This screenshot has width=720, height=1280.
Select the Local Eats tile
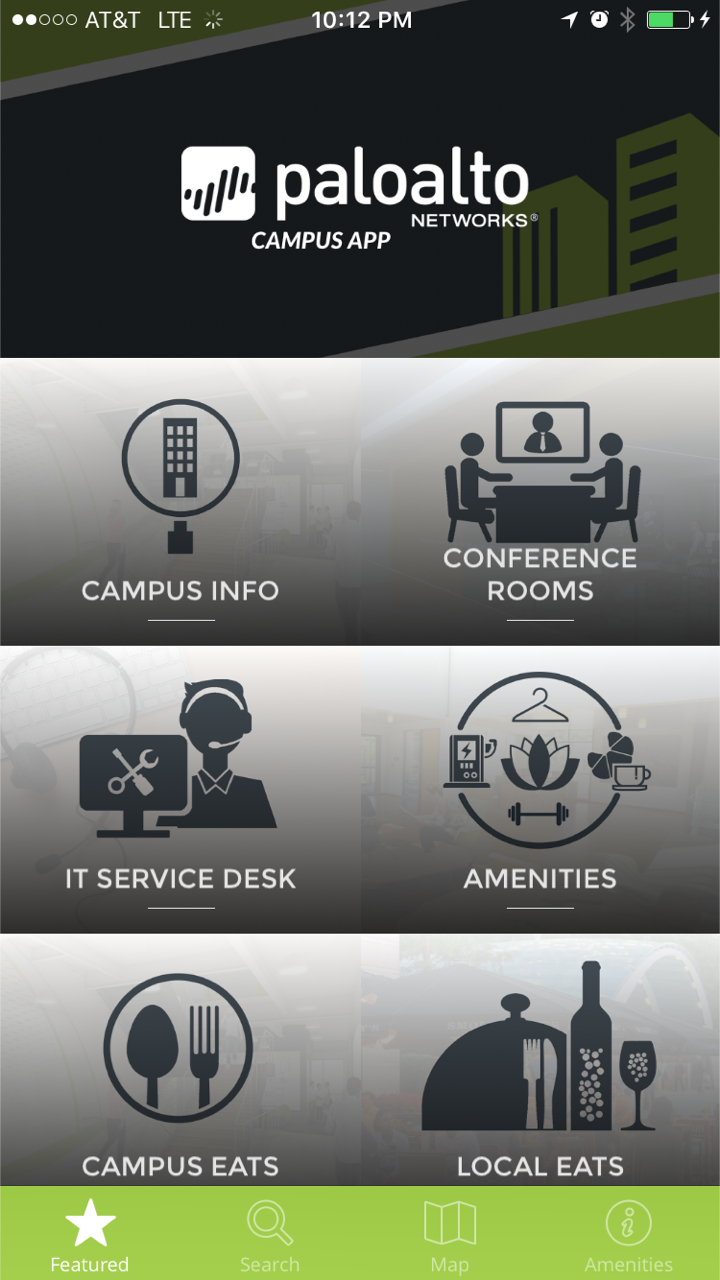coord(540,1061)
